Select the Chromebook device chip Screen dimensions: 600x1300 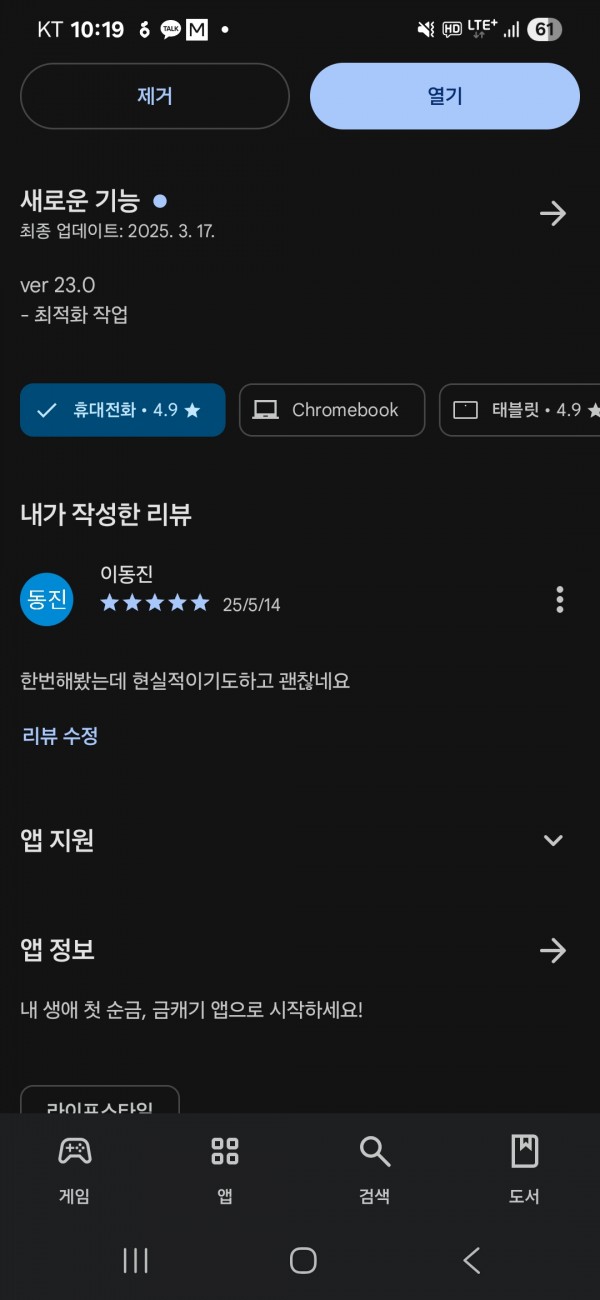tap(332, 410)
